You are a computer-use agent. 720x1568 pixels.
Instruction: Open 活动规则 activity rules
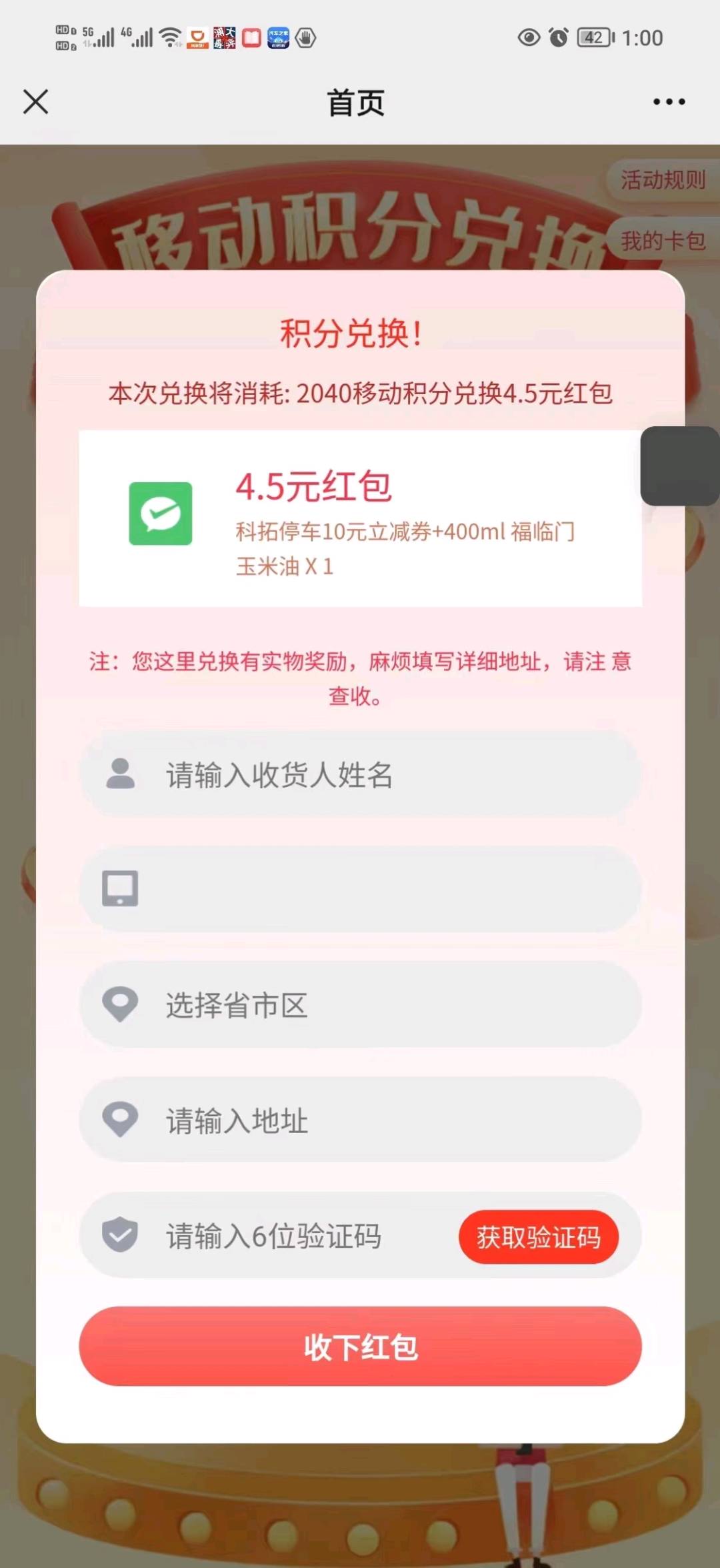pos(663,179)
